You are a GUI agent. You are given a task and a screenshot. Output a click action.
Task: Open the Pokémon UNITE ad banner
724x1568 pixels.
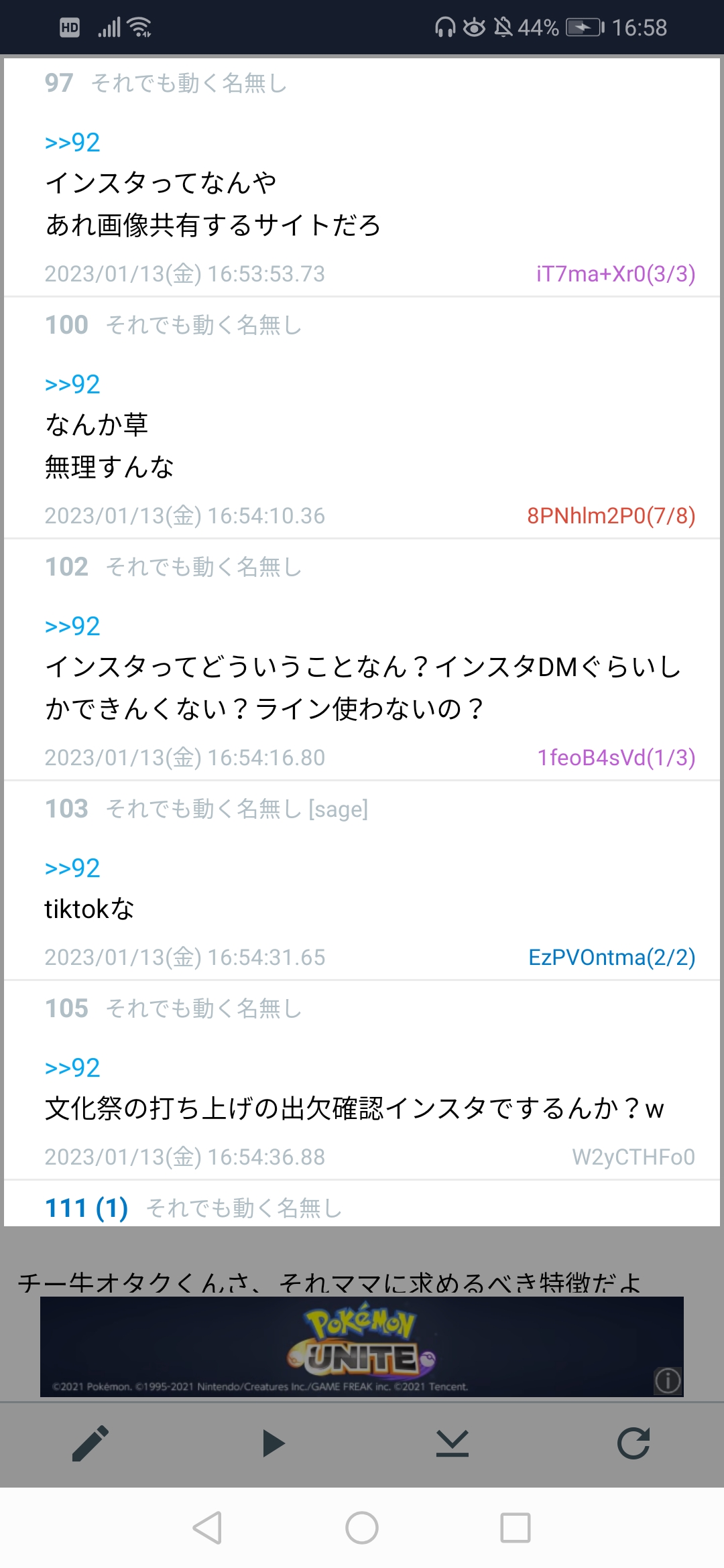[x=362, y=1346]
